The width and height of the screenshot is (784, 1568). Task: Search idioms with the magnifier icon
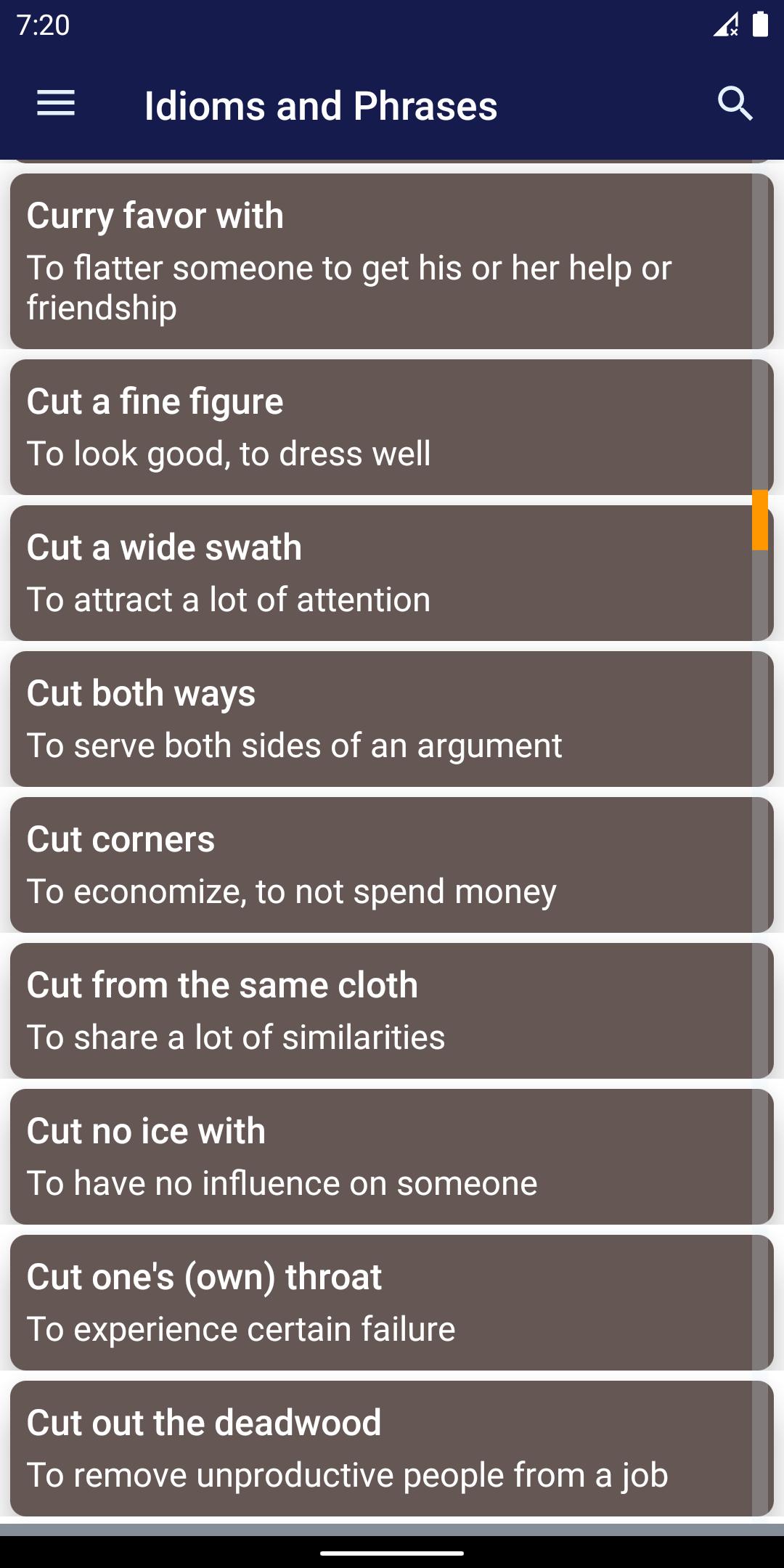pos(735,104)
